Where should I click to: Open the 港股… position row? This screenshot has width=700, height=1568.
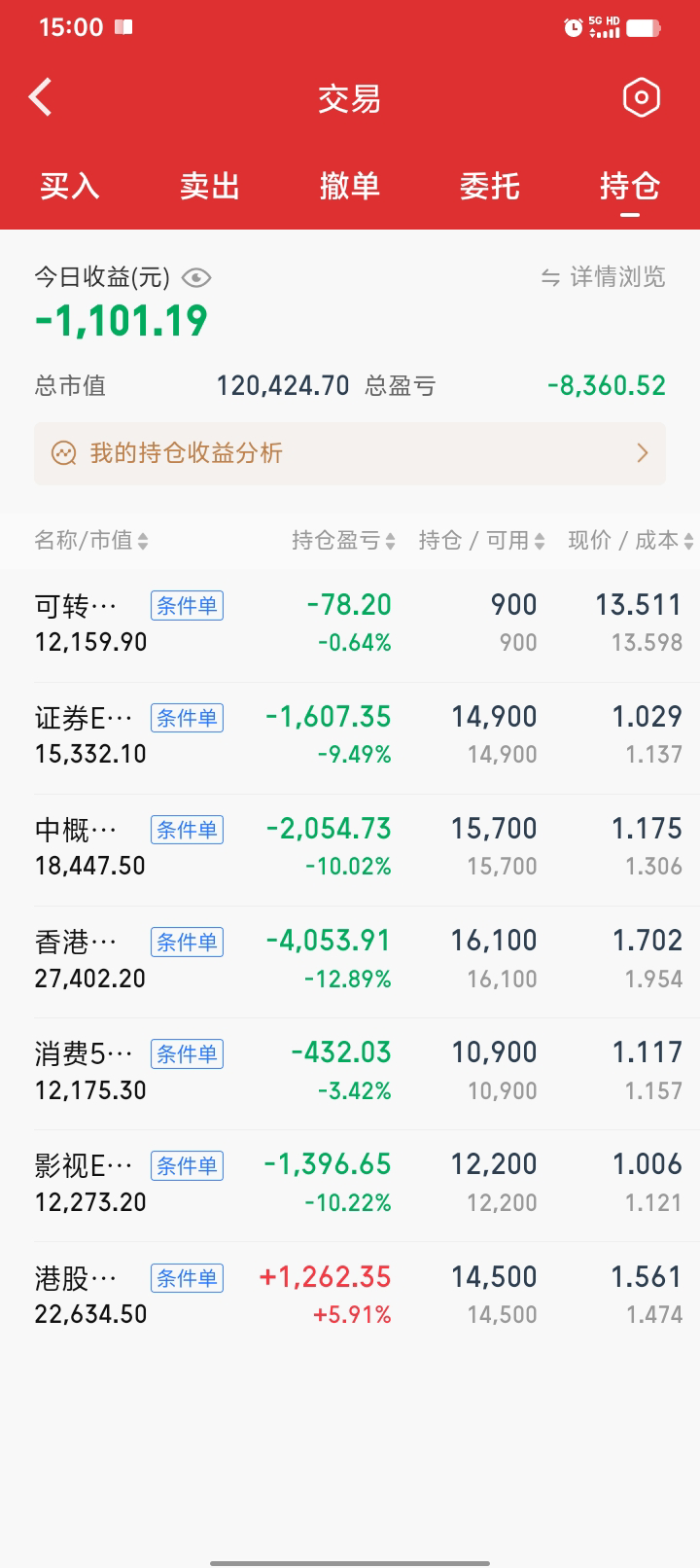click(350, 1295)
